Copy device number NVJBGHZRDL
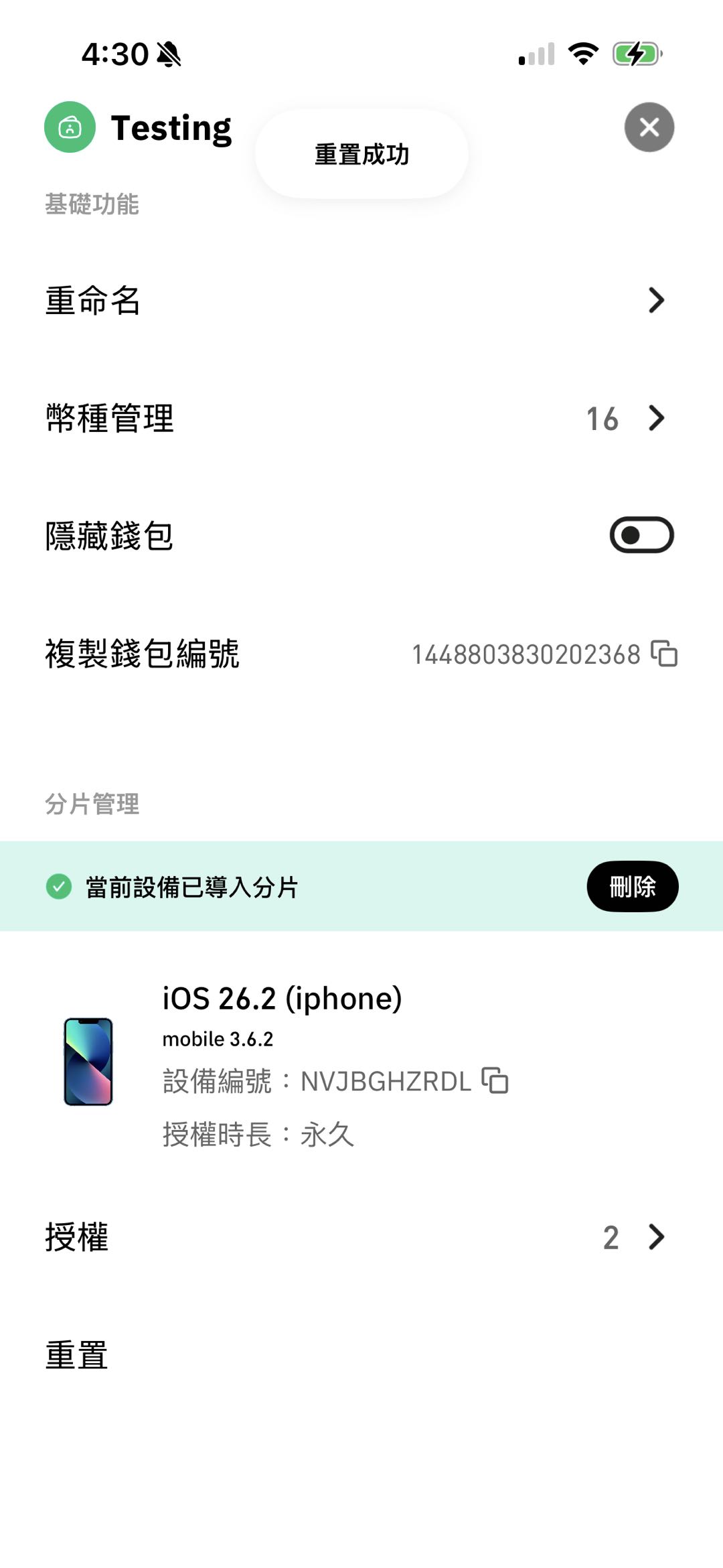Image resolution: width=723 pixels, height=1568 pixels. pos(495,1080)
